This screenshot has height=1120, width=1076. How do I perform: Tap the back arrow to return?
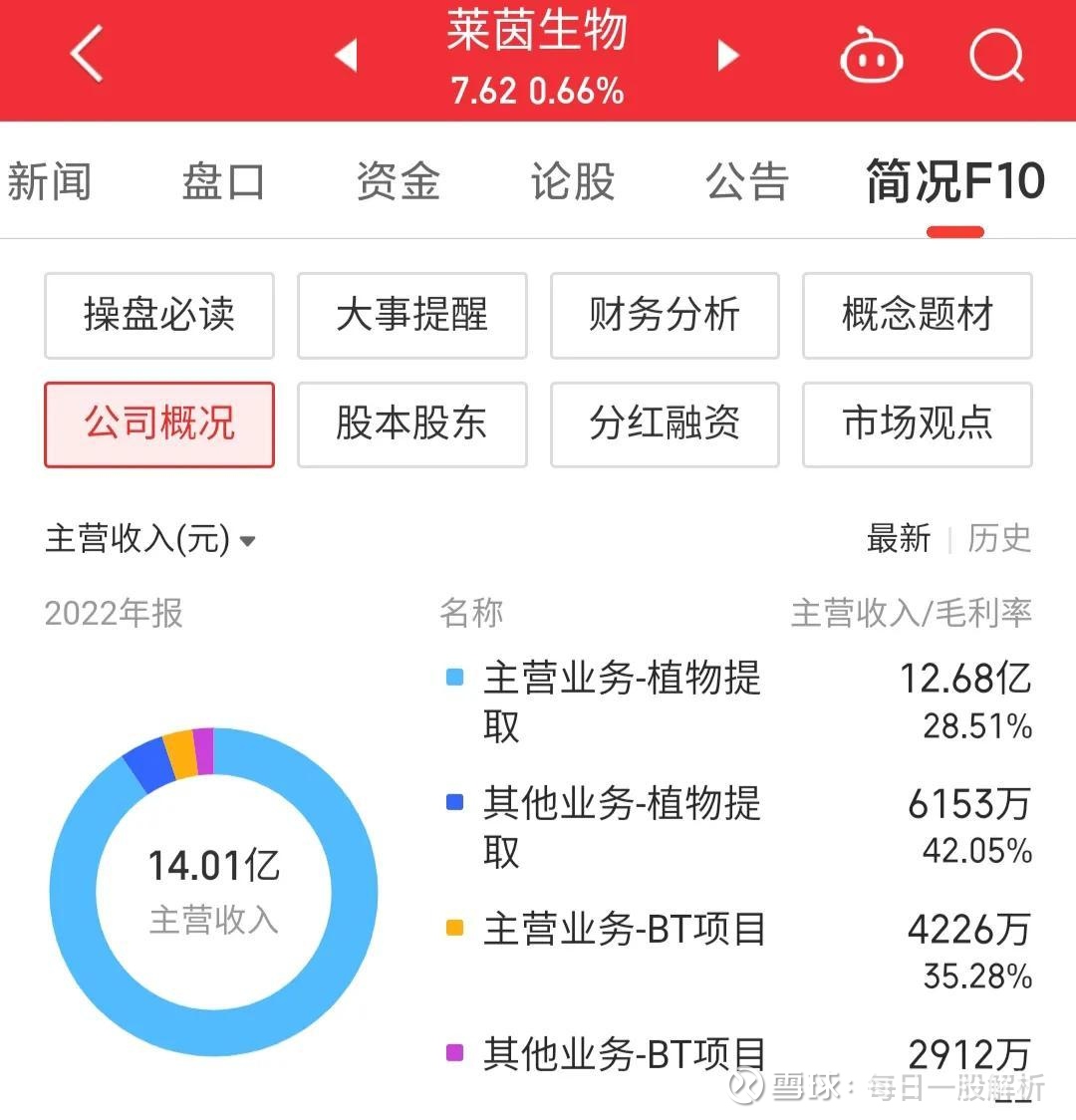click(85, 57)
